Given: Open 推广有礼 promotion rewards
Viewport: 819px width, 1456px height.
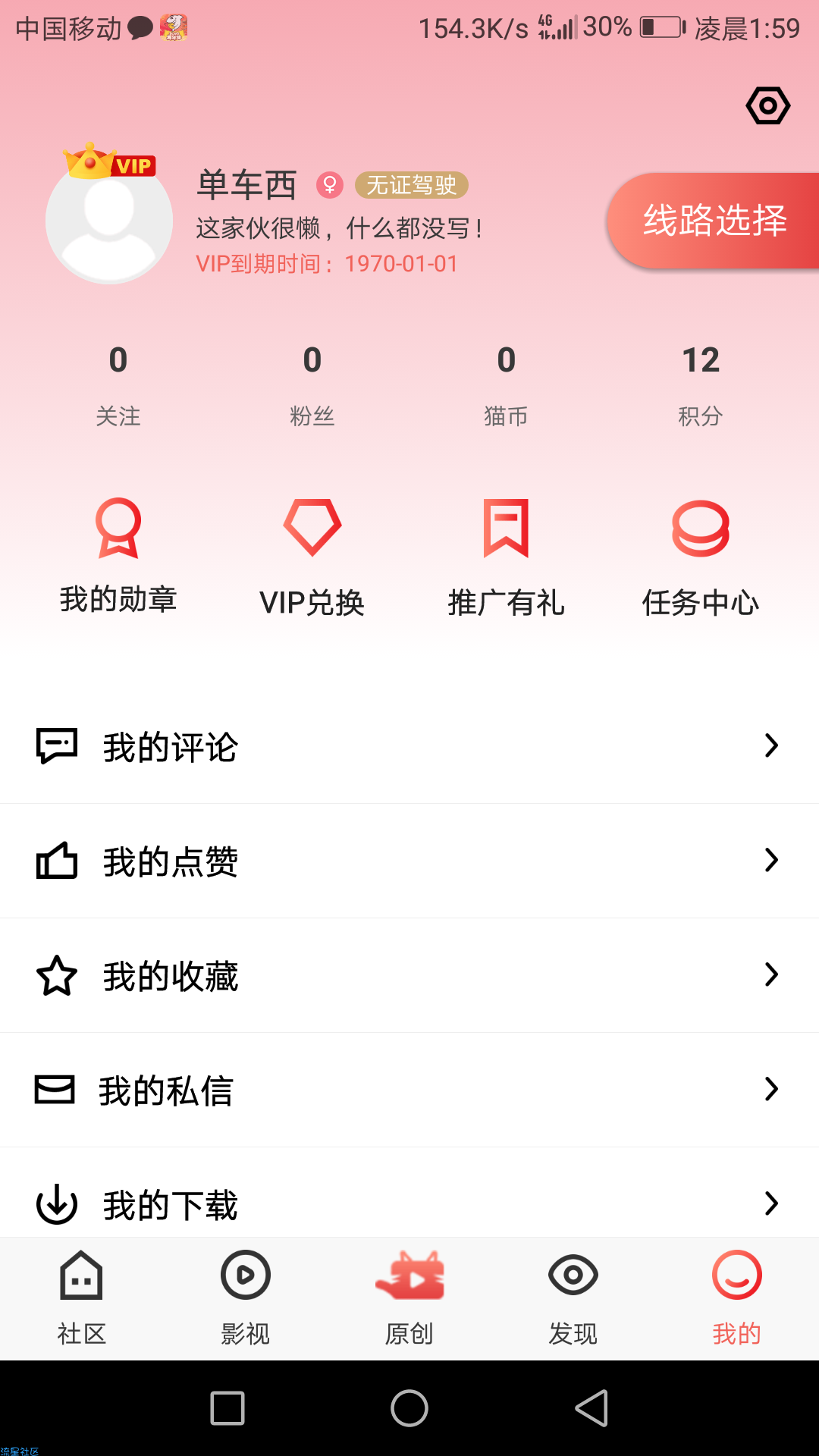Looking at the screenshot, I should (507, 558).
